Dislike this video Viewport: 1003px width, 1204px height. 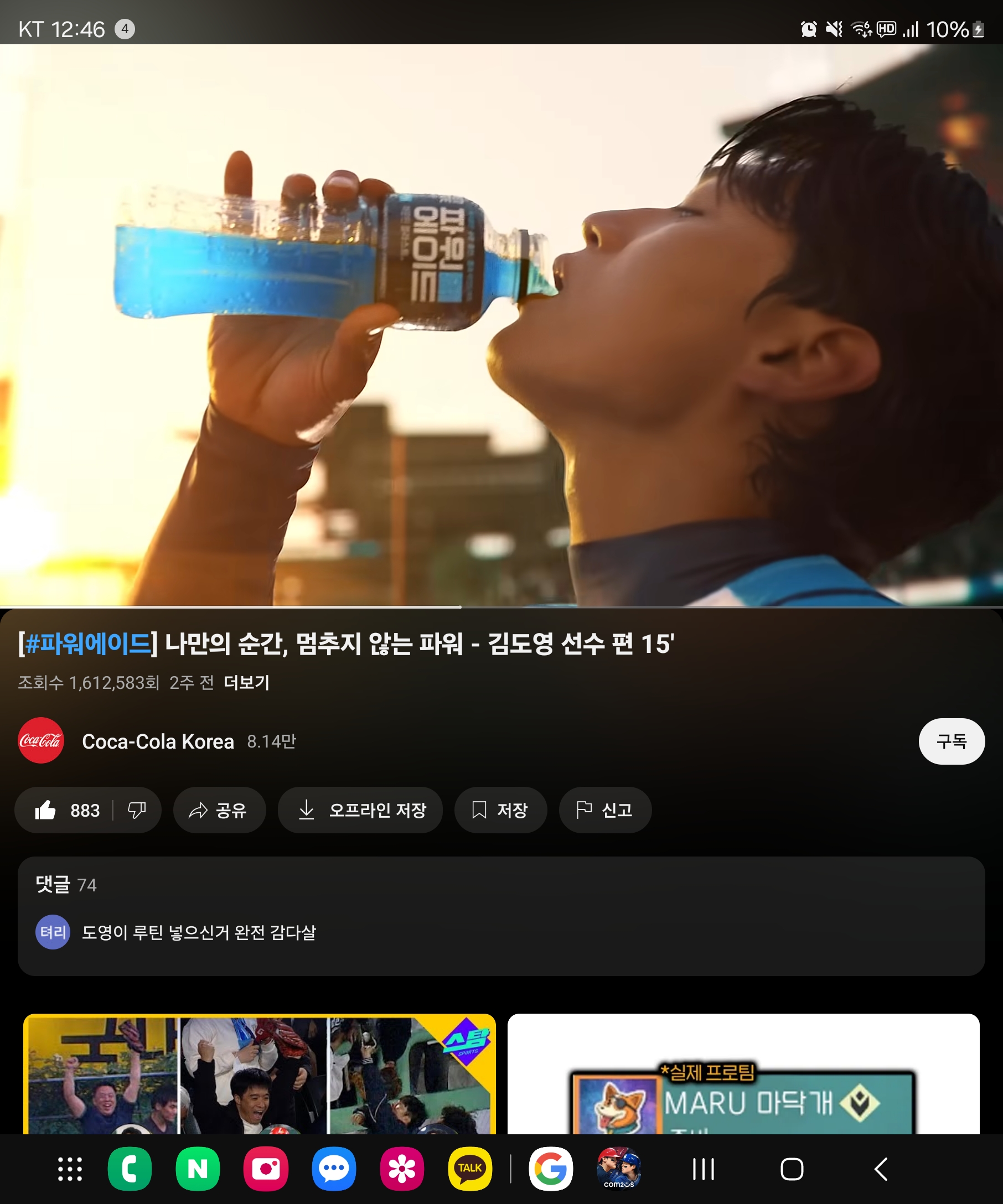click(x=137, y=810)
